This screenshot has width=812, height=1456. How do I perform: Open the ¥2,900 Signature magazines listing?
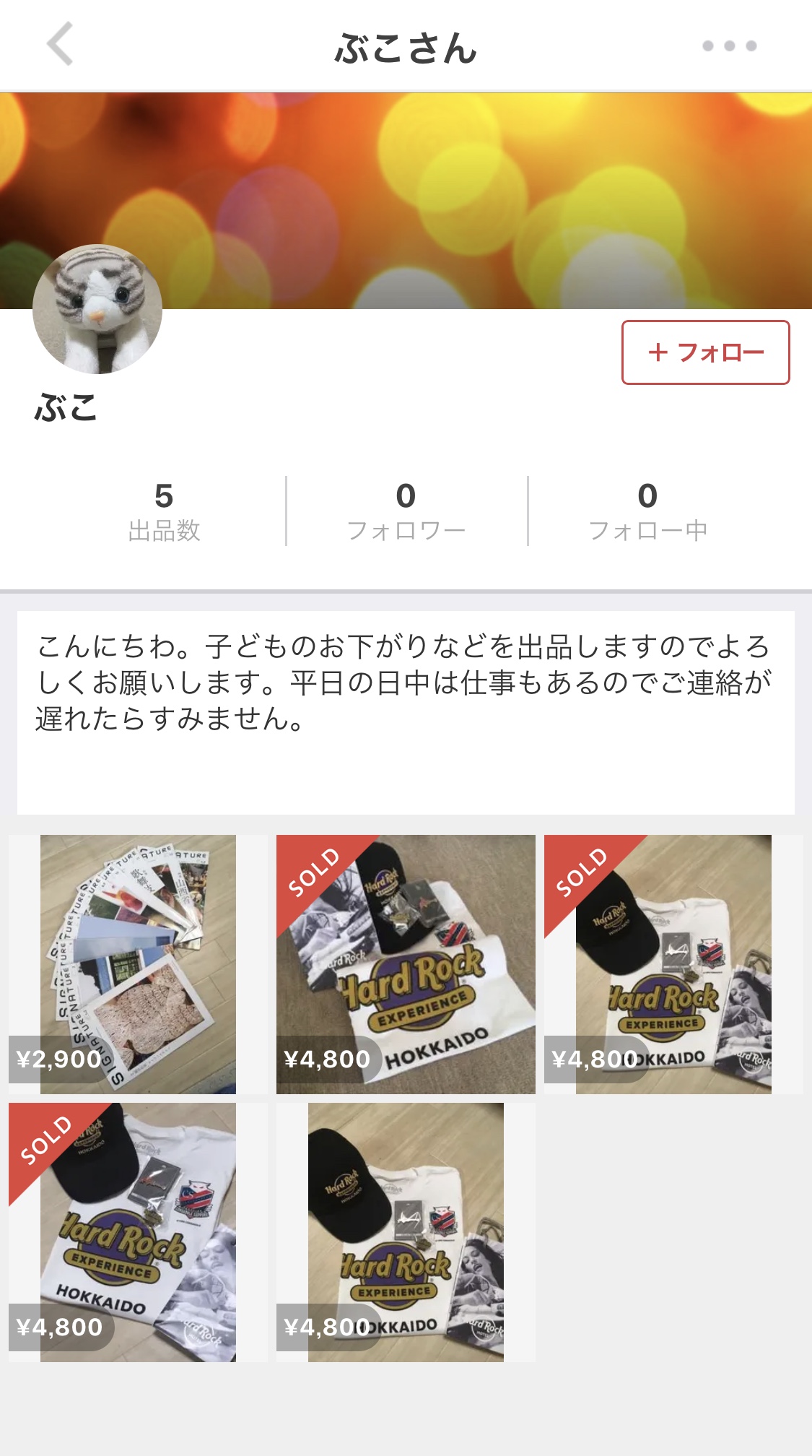coord(138,964)
